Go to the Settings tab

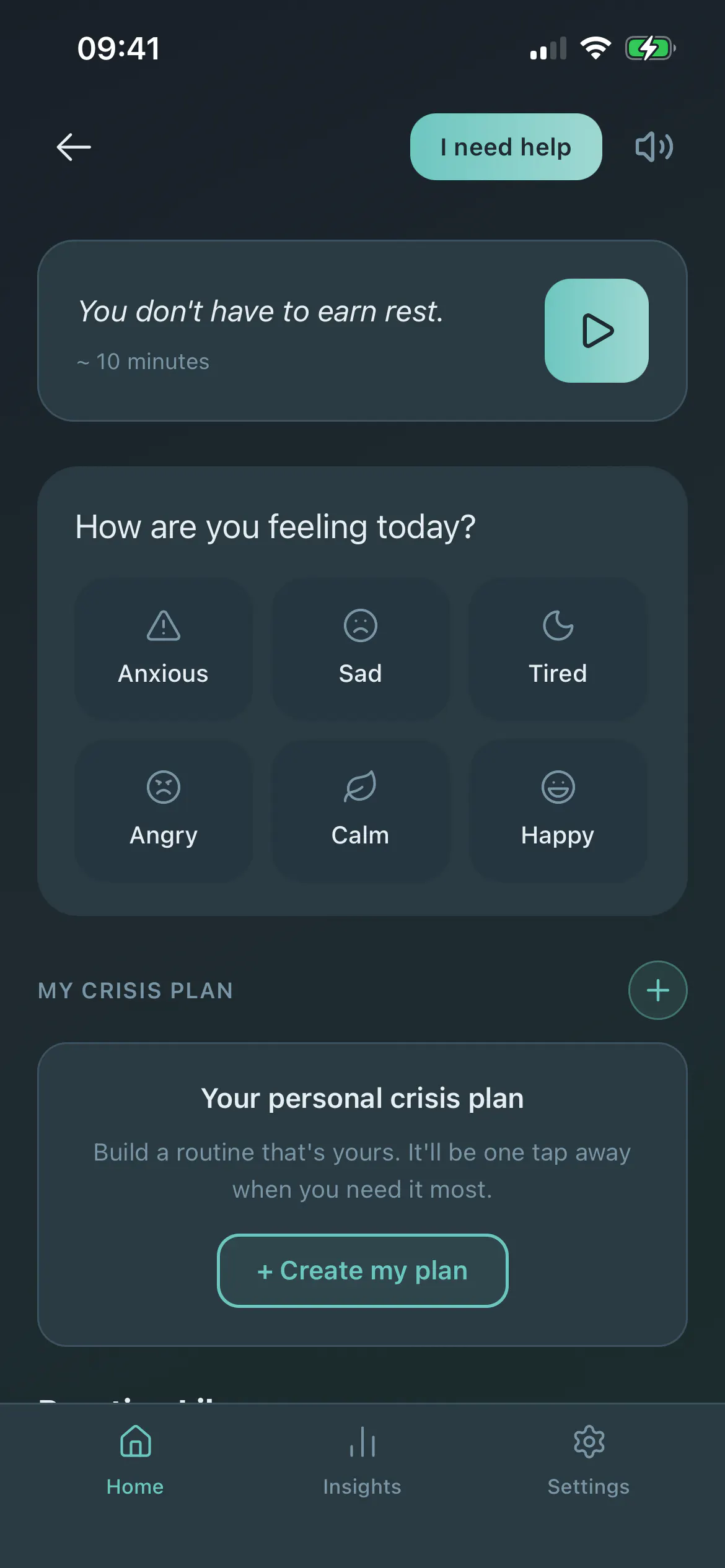coord(589,1460)
